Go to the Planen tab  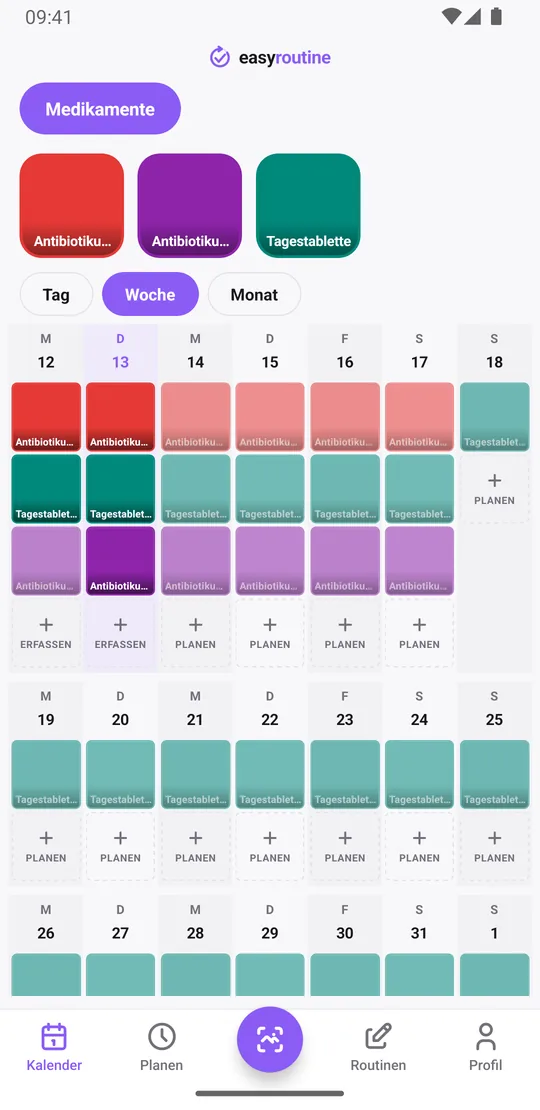(161, 1047)
